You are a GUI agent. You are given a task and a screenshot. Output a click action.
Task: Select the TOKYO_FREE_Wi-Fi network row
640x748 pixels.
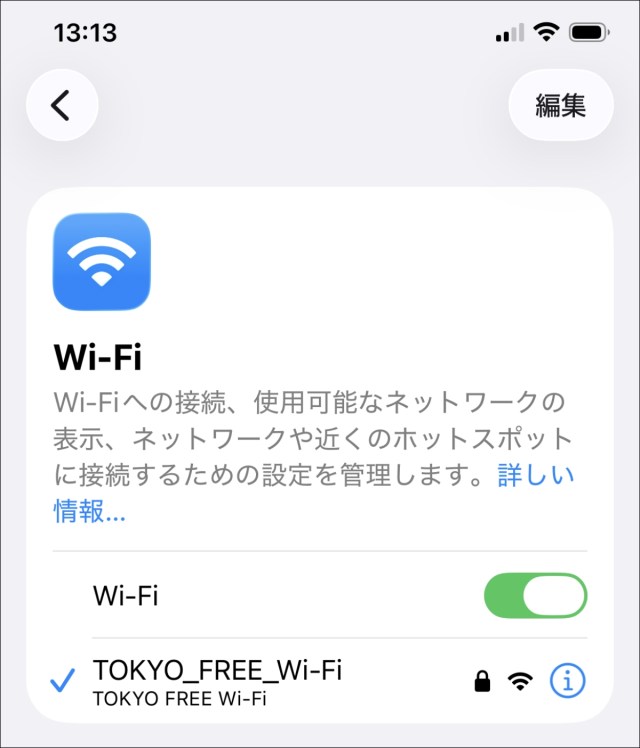pyautogui.click(x=260, y=681)
